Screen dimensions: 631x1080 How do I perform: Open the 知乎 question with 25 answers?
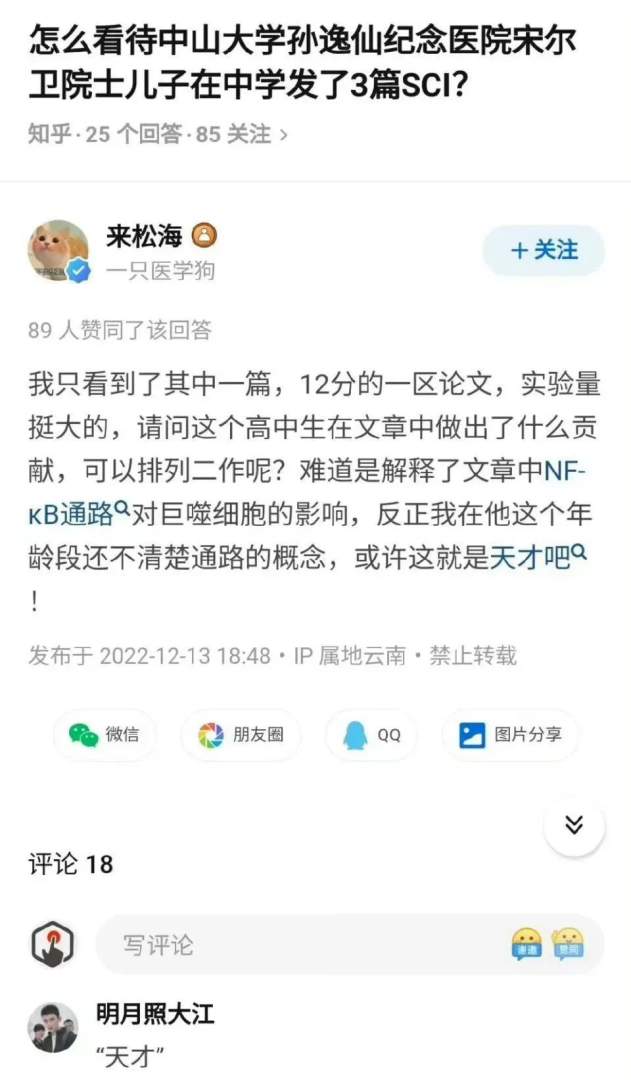pos(157,134)
